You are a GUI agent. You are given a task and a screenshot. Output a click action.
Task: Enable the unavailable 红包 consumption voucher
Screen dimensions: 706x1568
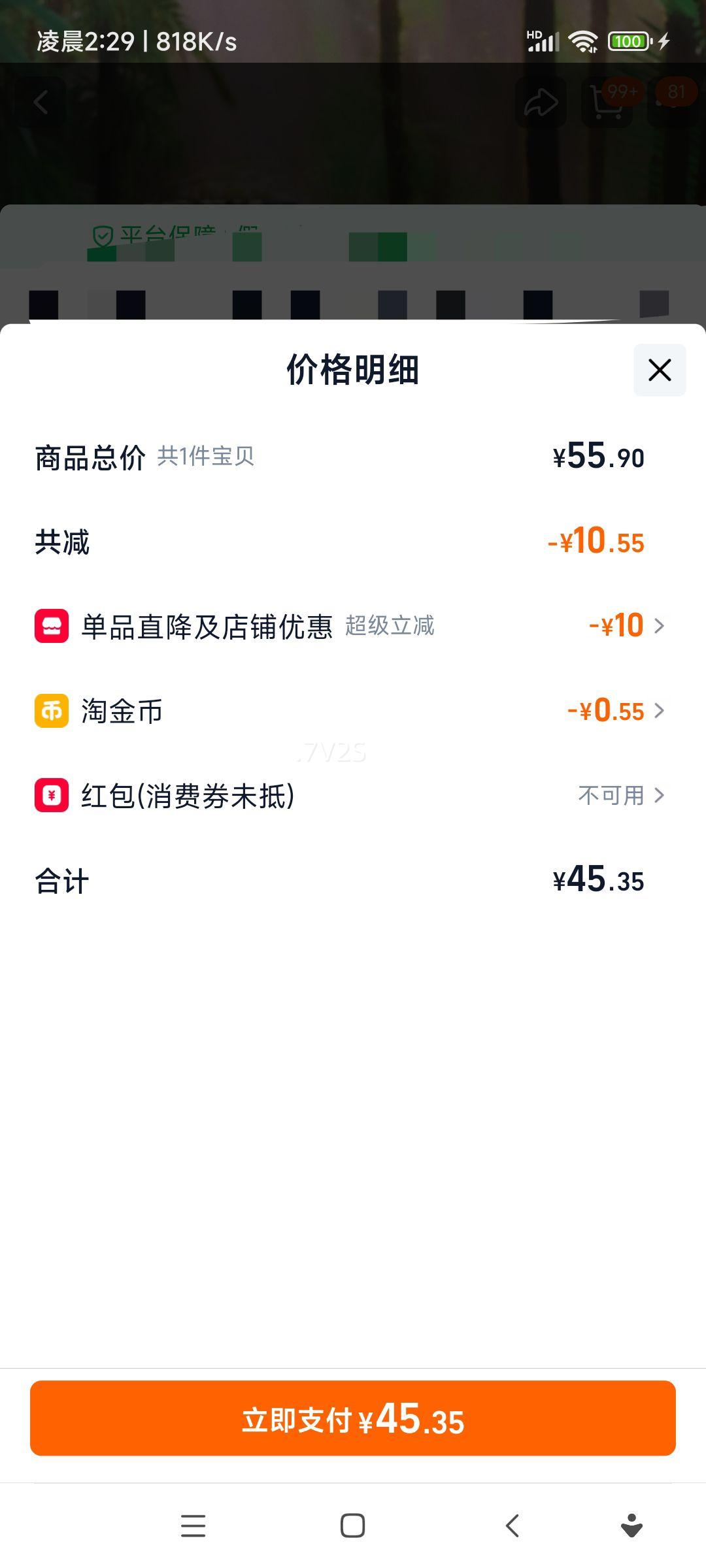[x=608, y=795]
